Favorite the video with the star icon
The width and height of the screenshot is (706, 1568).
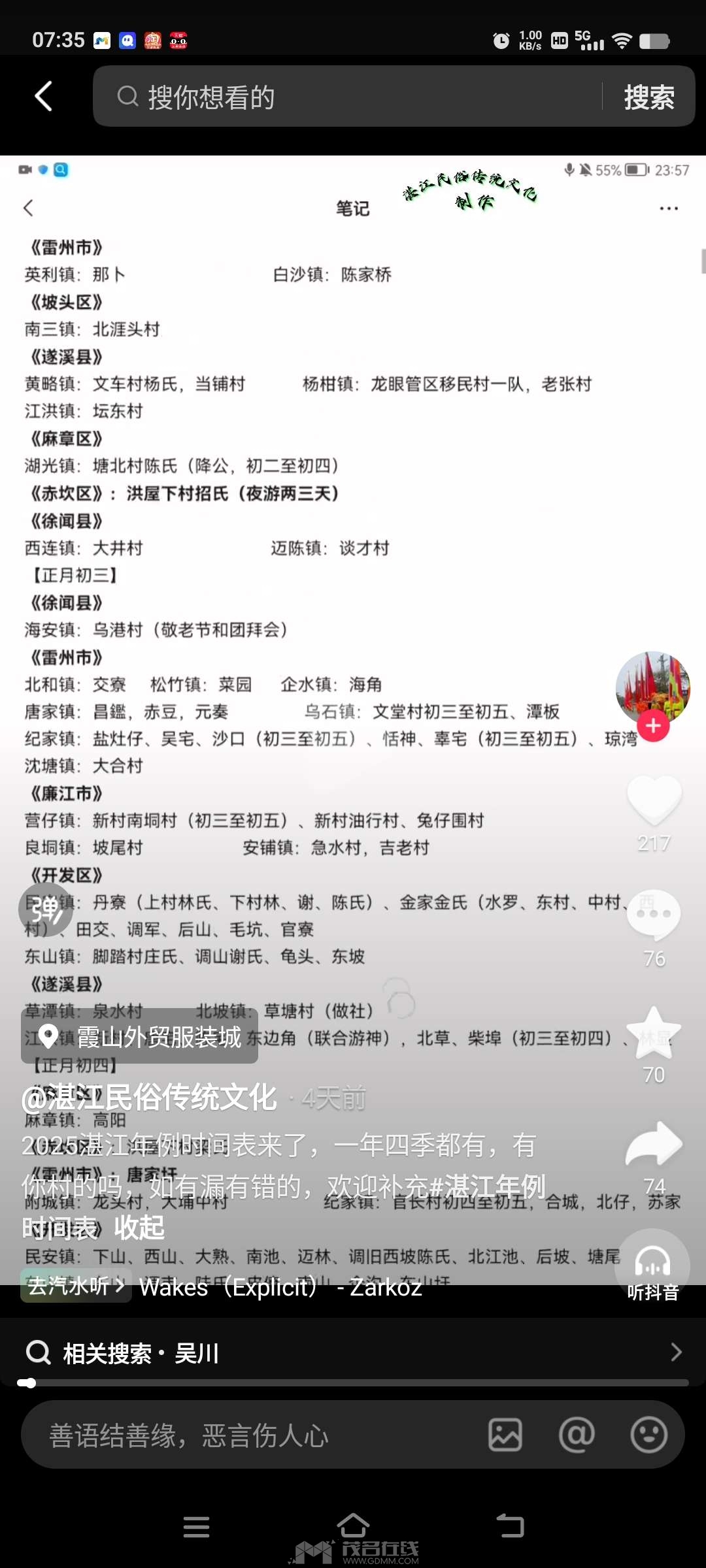coord(654,1032)
